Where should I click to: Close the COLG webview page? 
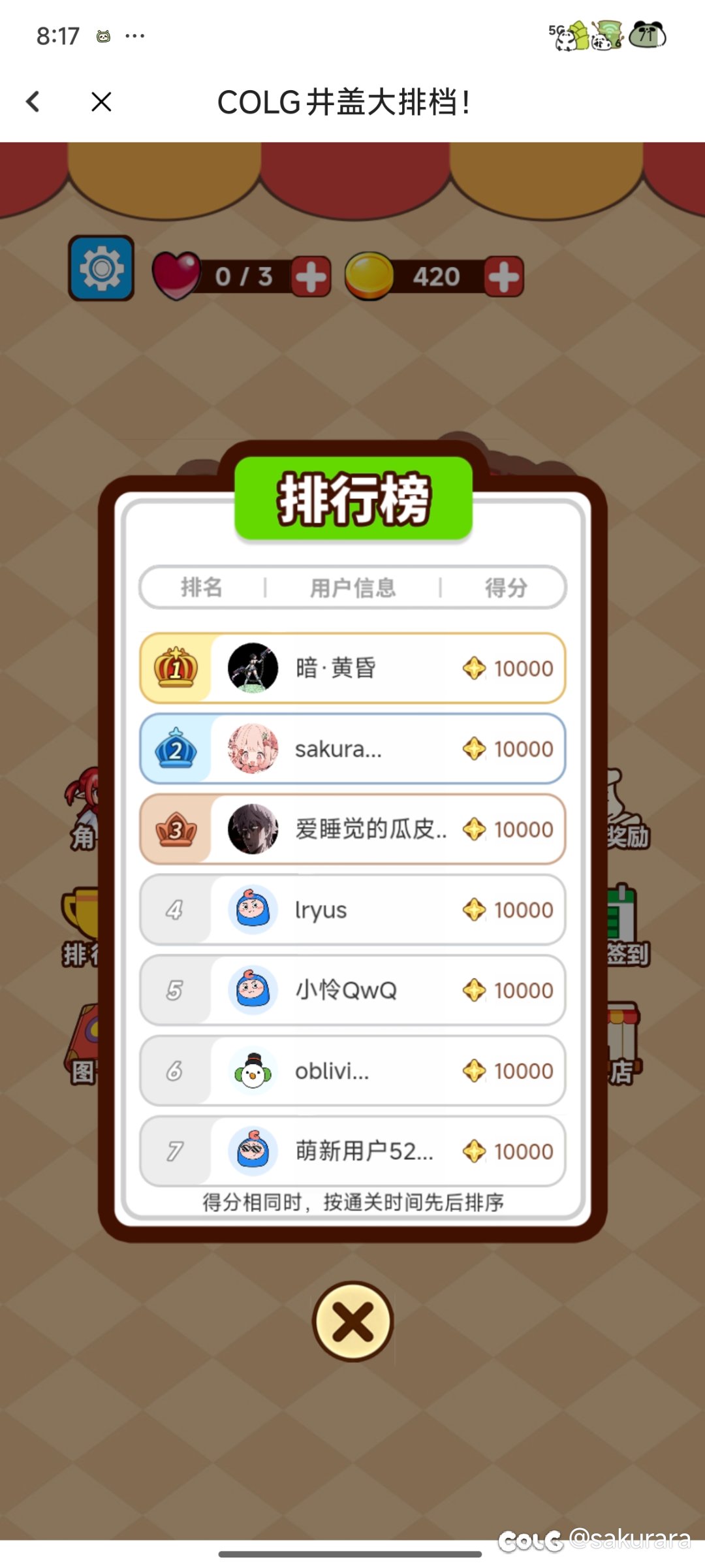click(101, 102)
